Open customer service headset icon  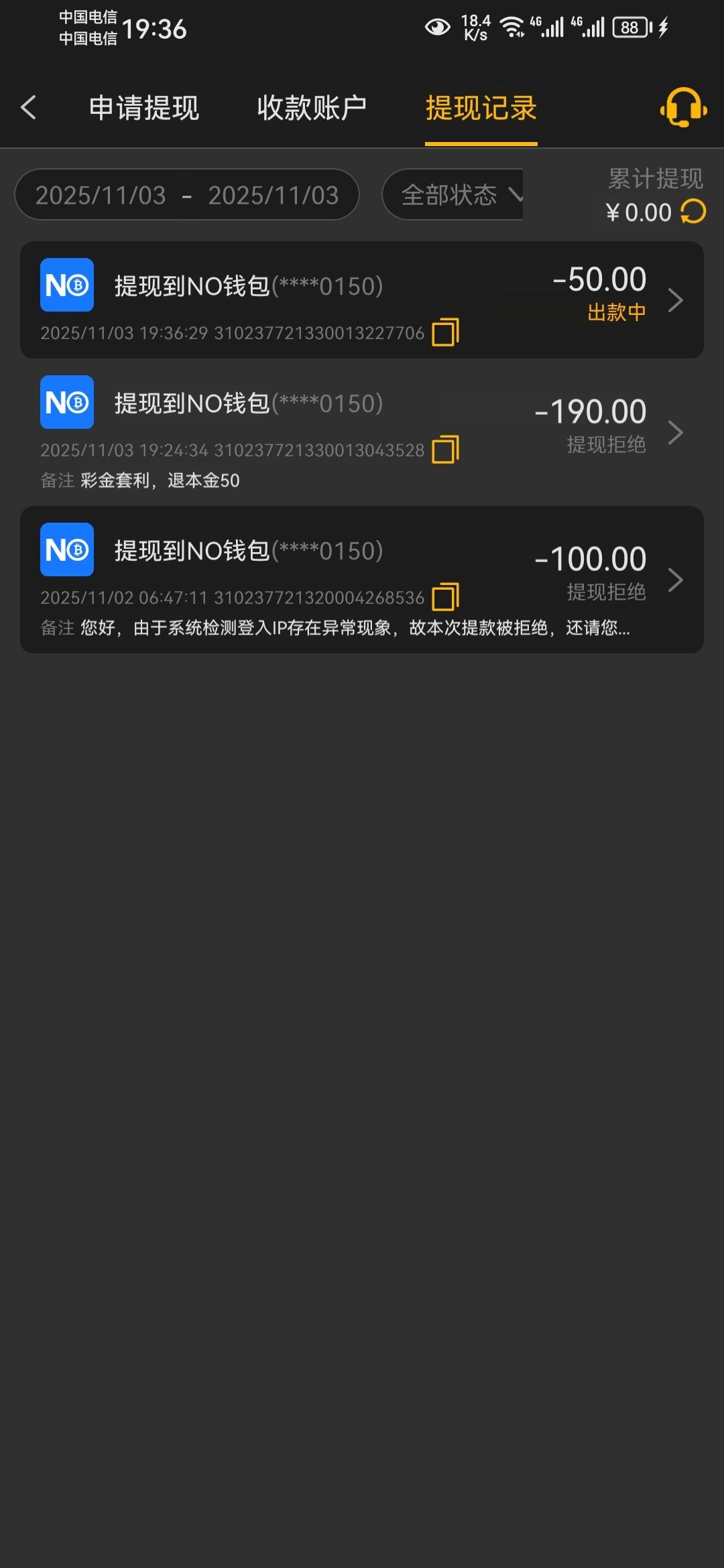pyautogui.click(x=683, y=107)
